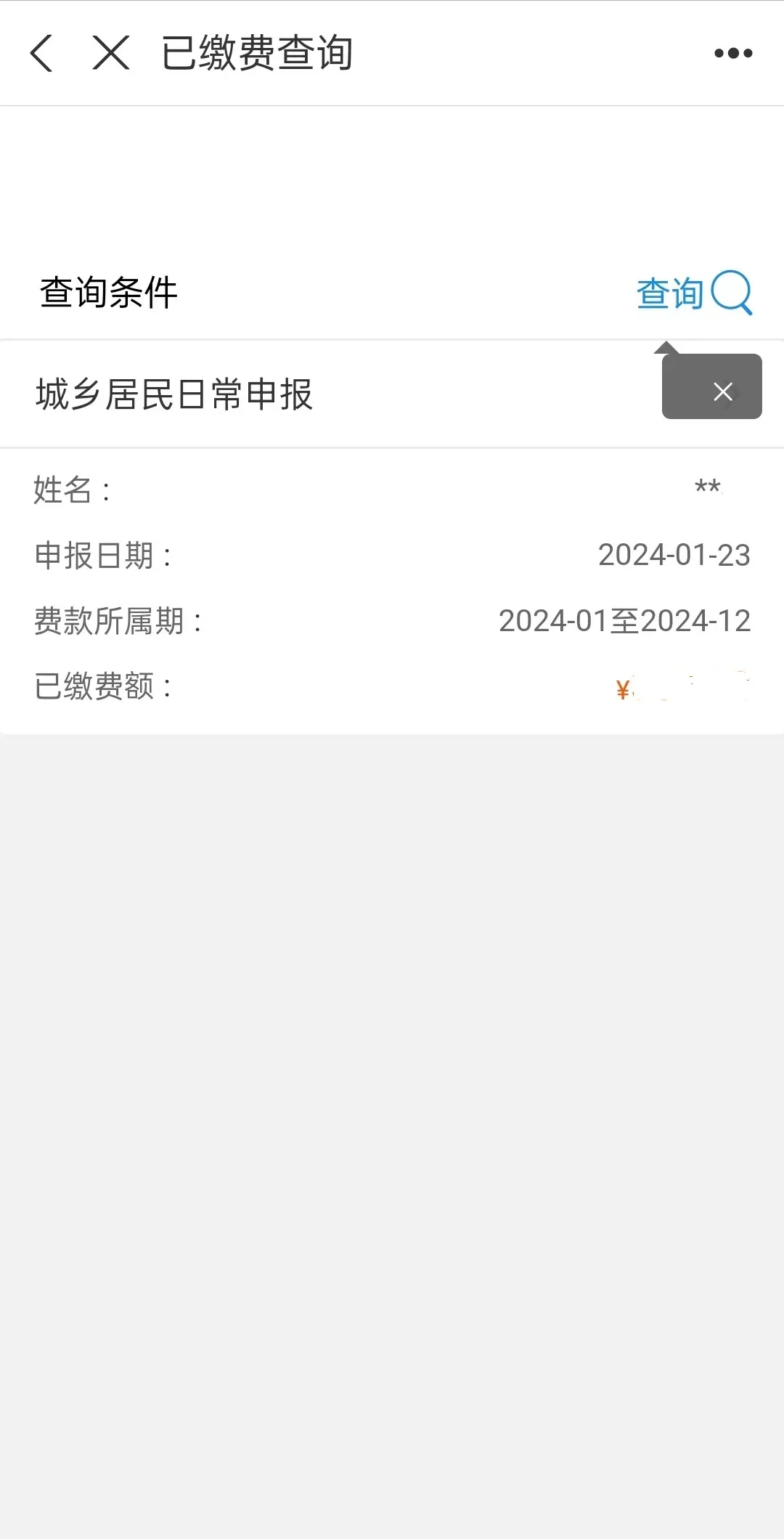Open the three-dot overflow menu
The image size is (784, 1539).
733,53
